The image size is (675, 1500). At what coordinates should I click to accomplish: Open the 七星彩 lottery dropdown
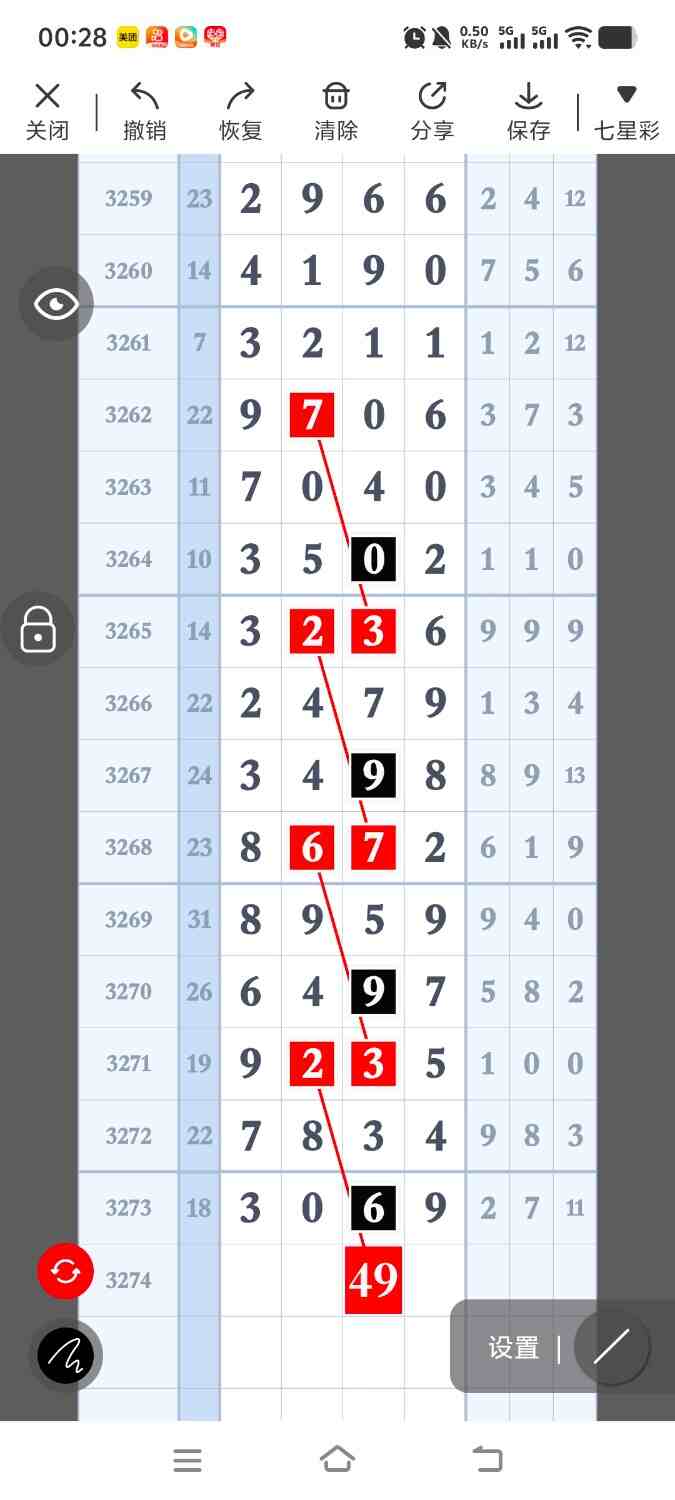point(627,111)
